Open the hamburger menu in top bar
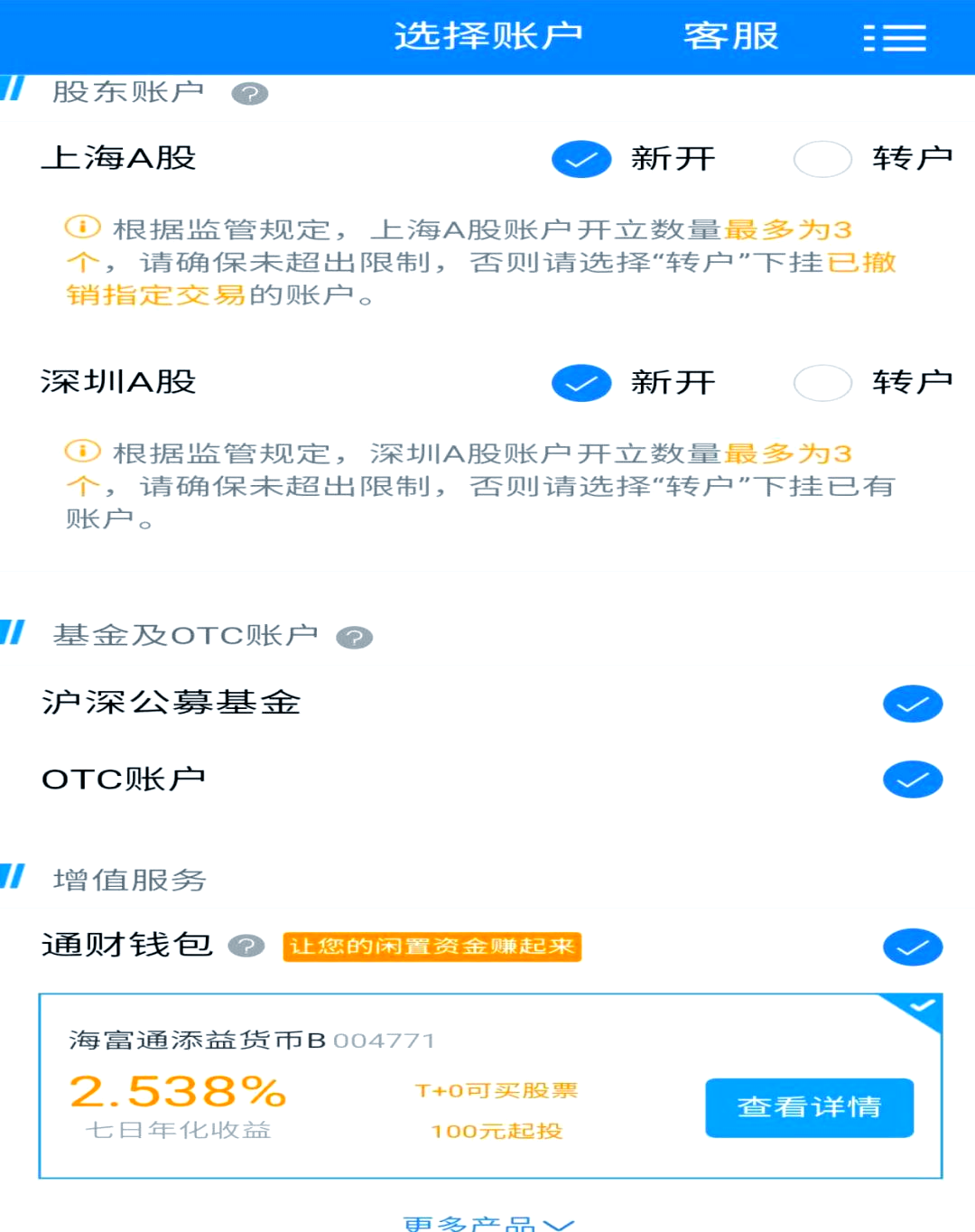Screen dimensions: 975x1232 point(896,36)
